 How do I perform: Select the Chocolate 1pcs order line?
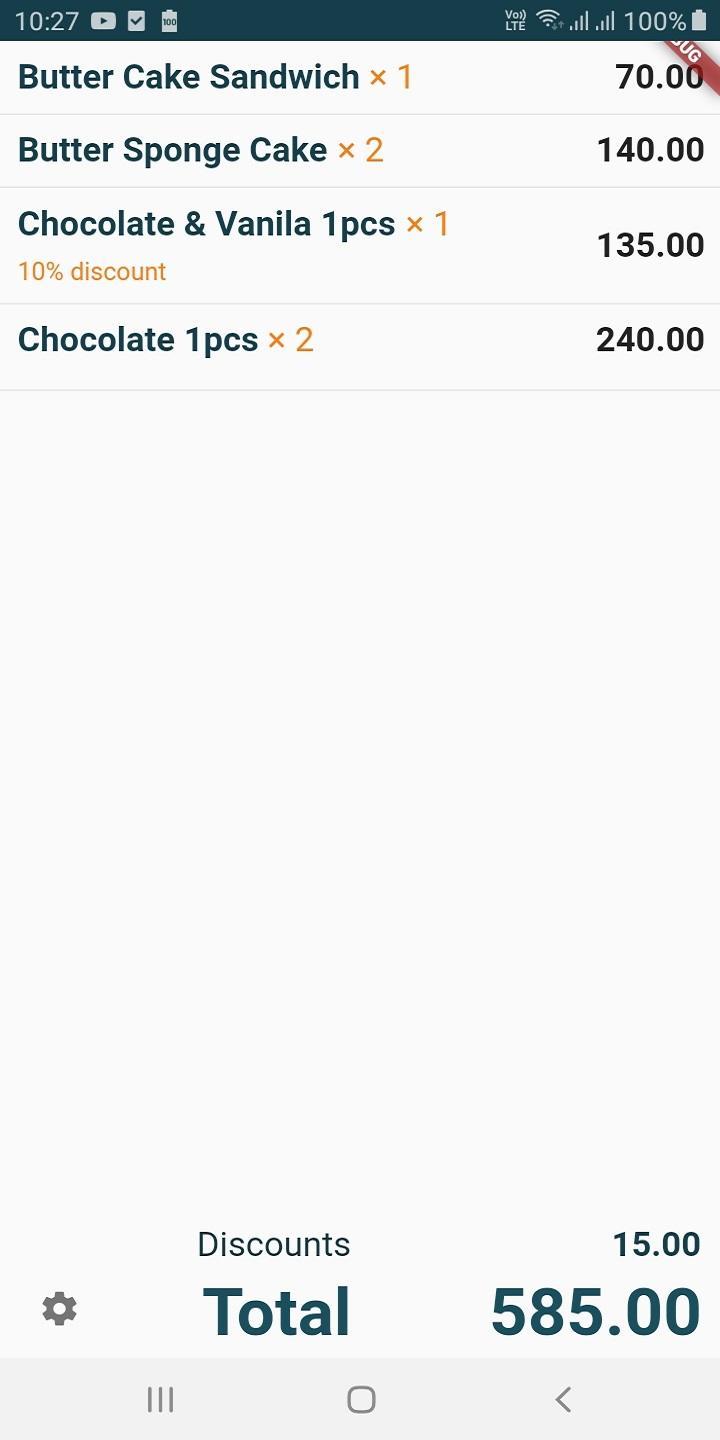[x=360, y=341]
